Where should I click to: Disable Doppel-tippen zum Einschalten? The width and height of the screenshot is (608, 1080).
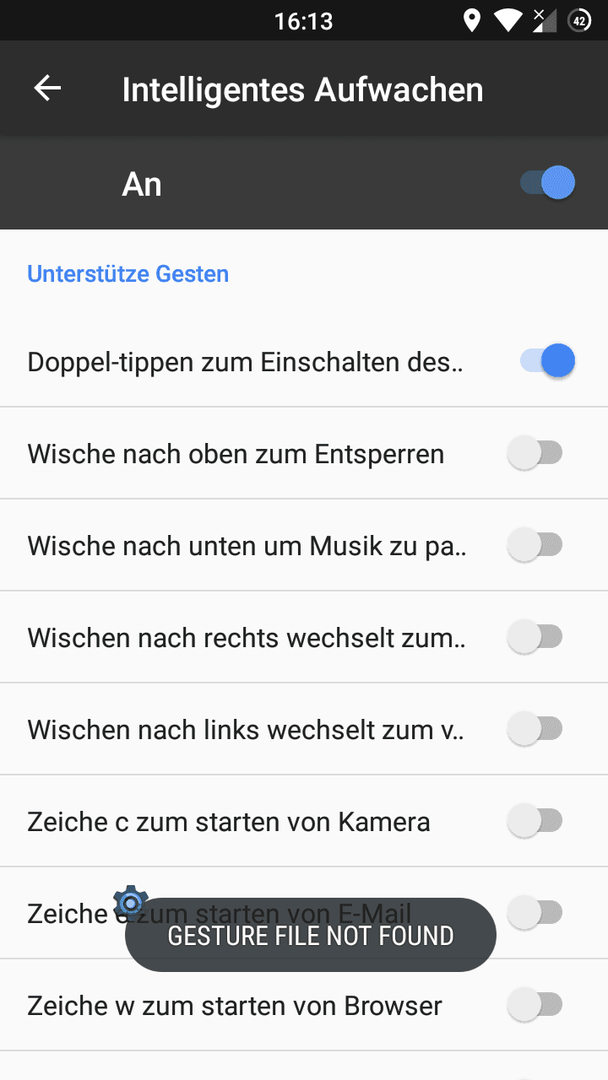pyautogui.click(x=547, y=361)
